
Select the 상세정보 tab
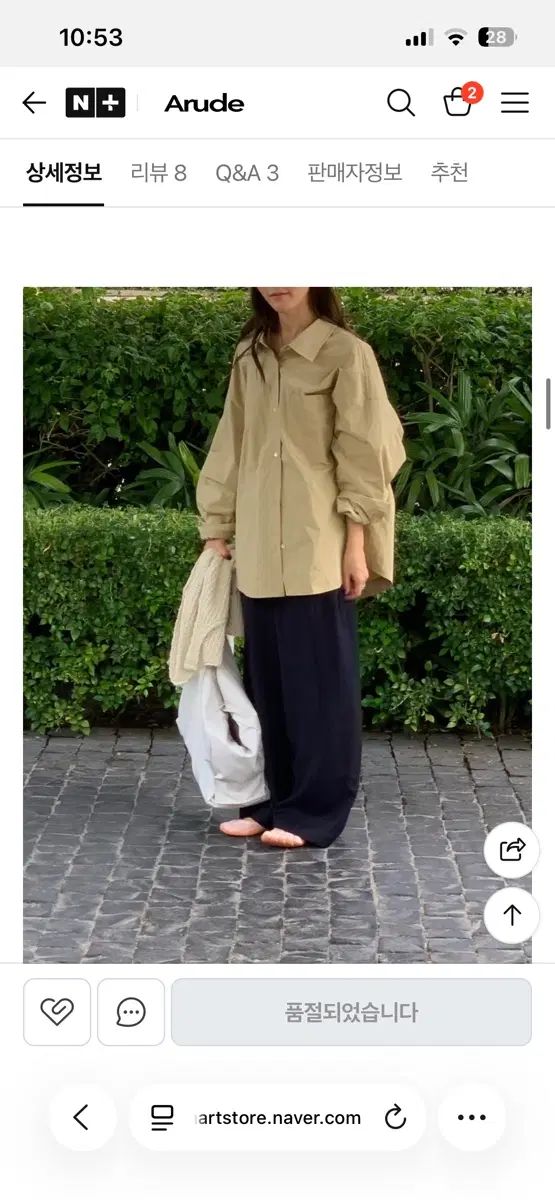(x=63, y=173)
